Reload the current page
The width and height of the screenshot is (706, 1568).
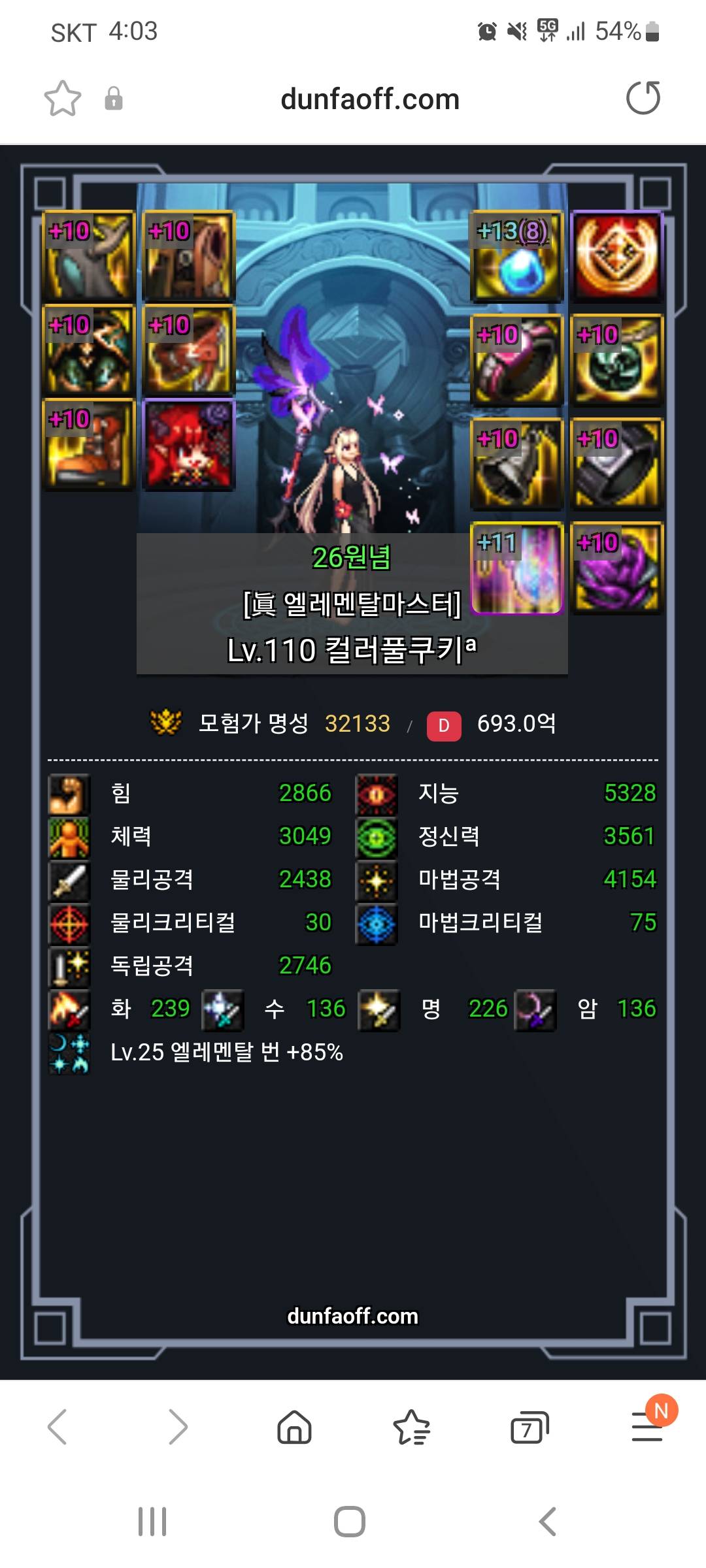pos(643,99)
